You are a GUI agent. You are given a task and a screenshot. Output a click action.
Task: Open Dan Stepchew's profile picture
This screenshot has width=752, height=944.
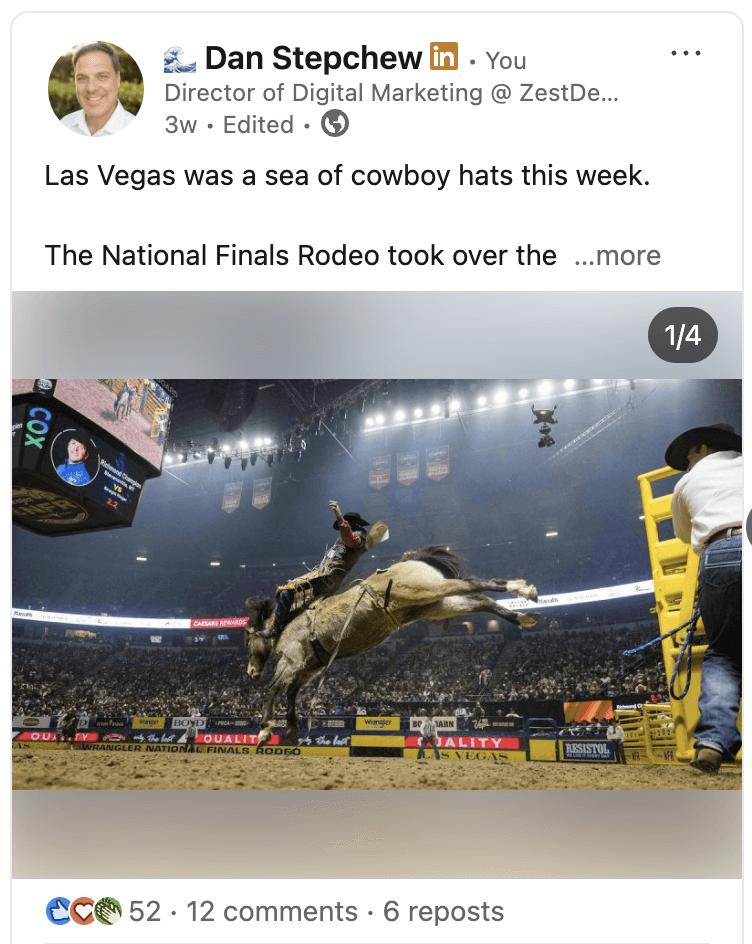[x=96, y=88]
